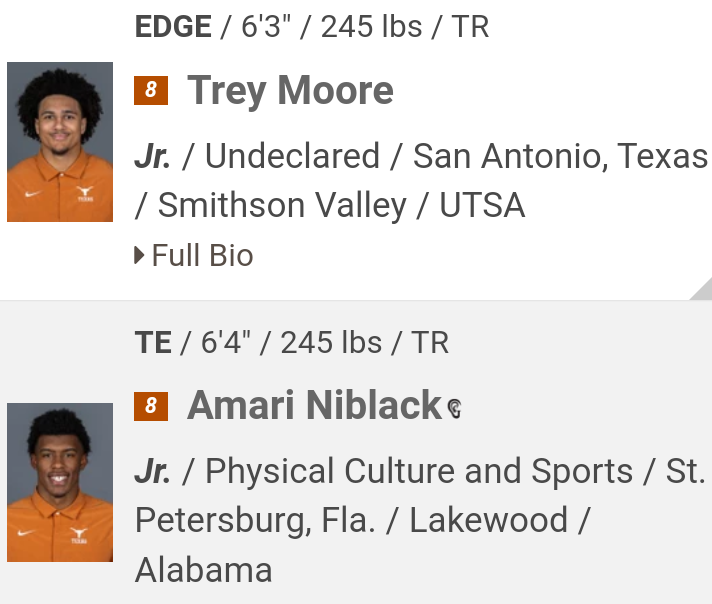Tap Trey Moore's headshot photo
Image resolution: width=712 pixels, height=604 pixels.
tap(60, 142)
